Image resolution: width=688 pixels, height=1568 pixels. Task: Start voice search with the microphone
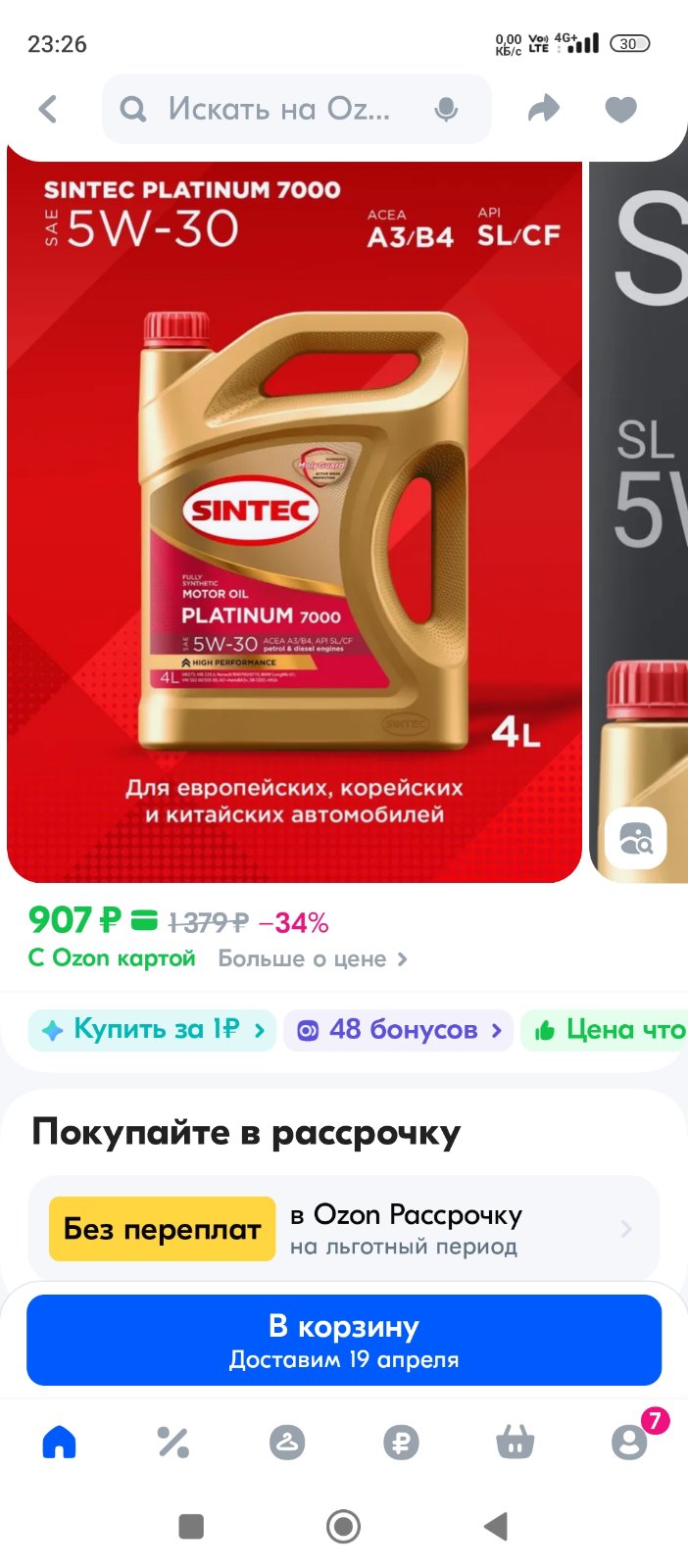446,109
